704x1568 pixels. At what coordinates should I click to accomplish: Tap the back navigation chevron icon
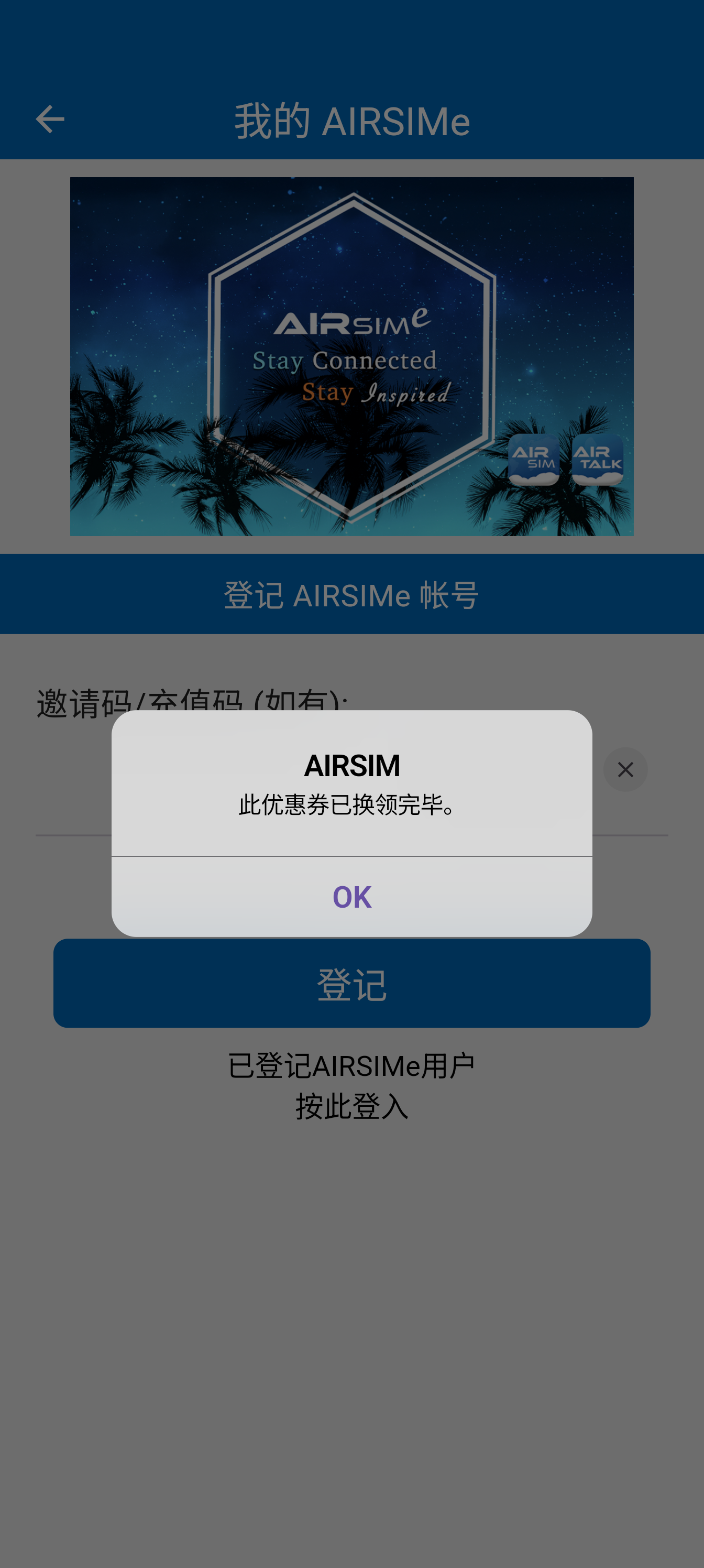click(x=50, y=119)
